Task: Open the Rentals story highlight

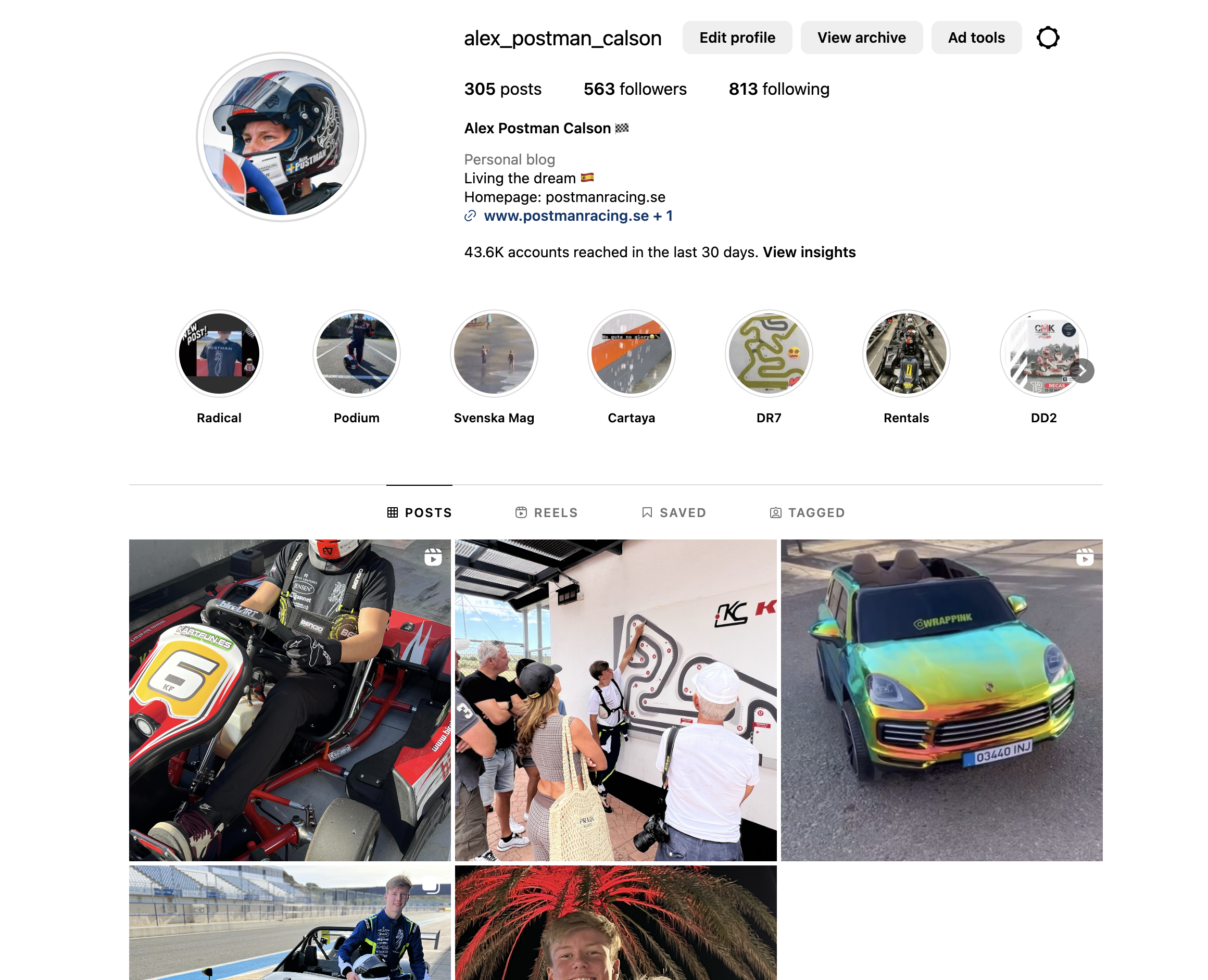Action: point(905,354)
